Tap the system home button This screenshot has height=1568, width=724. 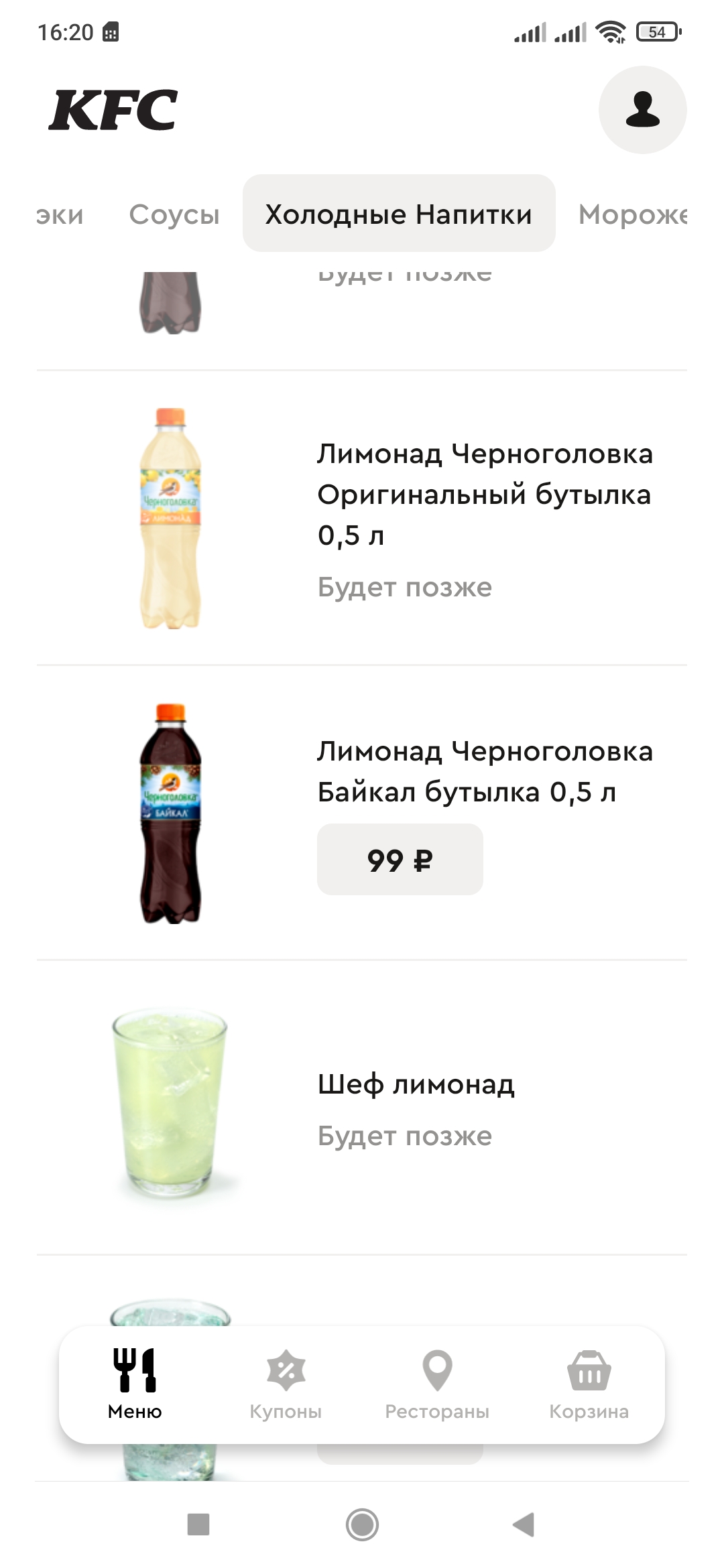point(362,1524)
